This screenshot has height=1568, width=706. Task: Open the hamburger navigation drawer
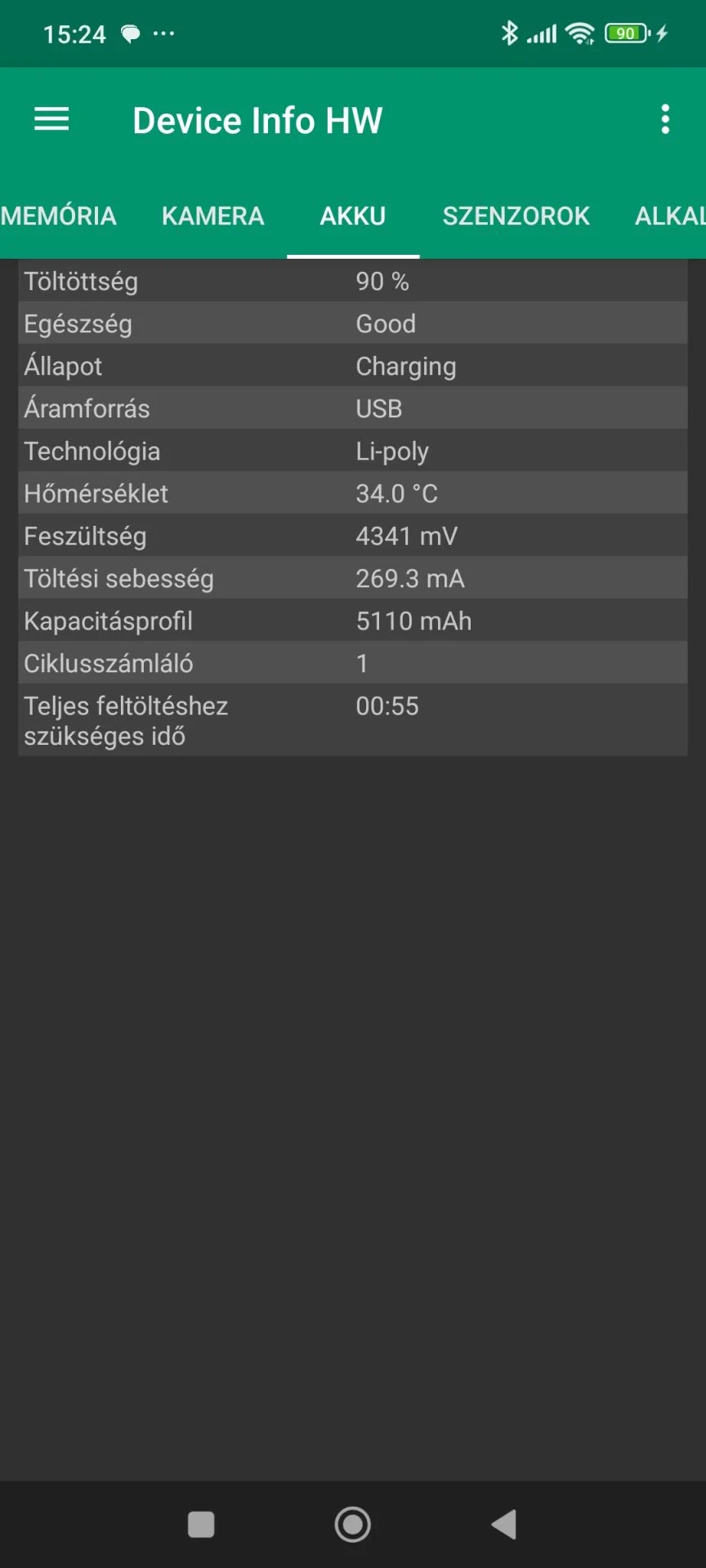coord(51,120)
